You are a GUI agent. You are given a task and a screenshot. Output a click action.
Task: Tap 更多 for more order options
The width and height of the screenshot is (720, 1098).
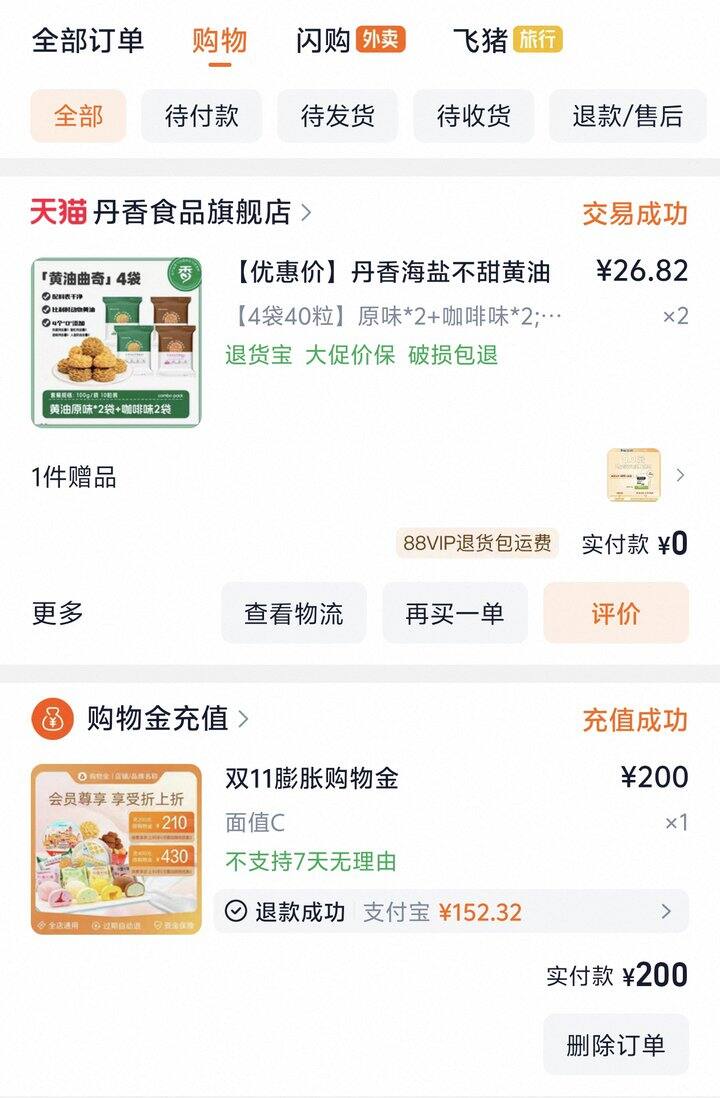coord(58,613)
